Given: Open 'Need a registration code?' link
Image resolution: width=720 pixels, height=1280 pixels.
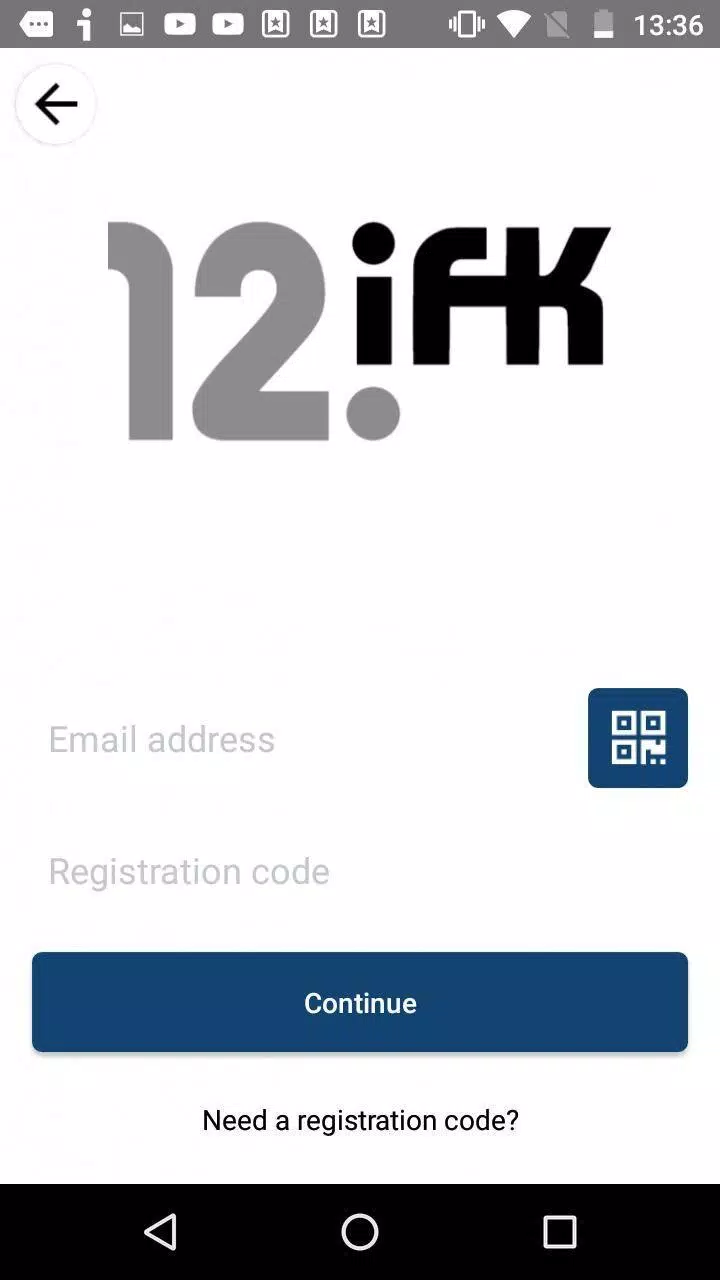Looking at the screenshot, I should click(x=360, y=1120).
